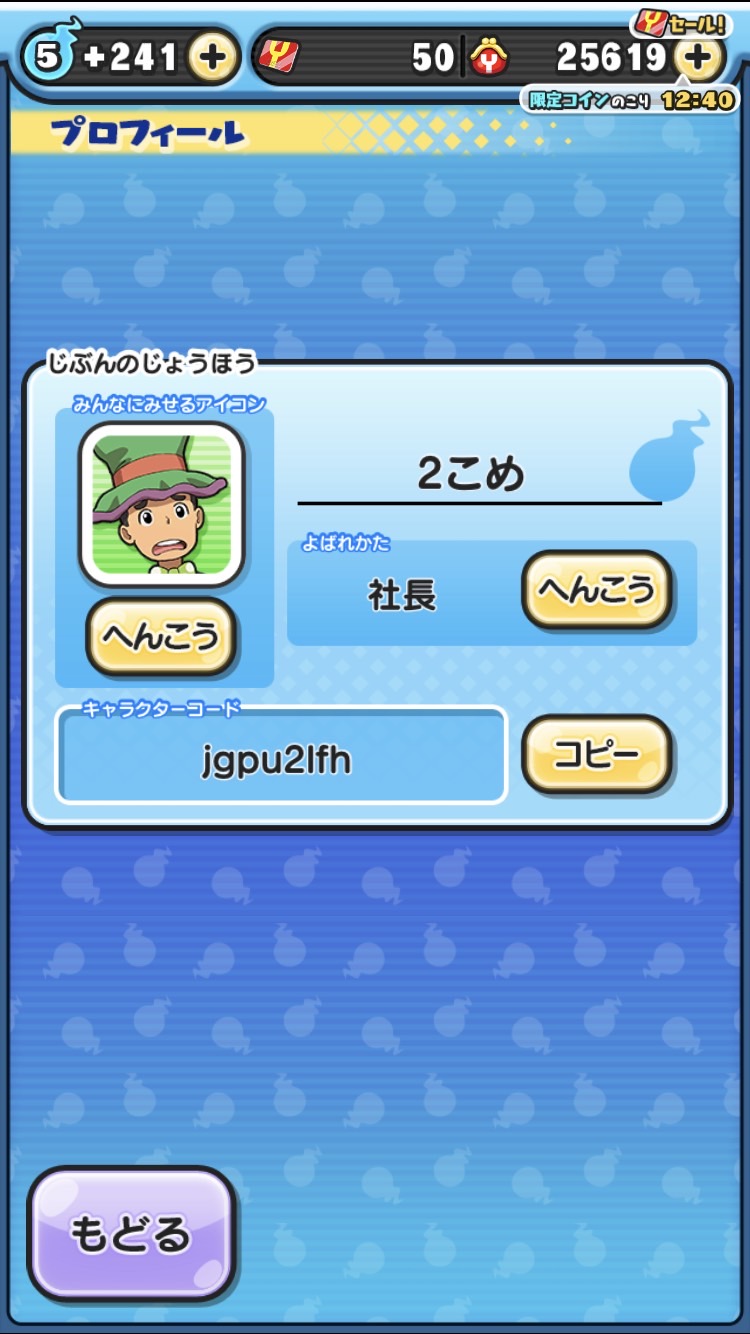Viewport: 750px width, 1334px height.
Task: Open the セール! sale badge
Action: point(679,22)
